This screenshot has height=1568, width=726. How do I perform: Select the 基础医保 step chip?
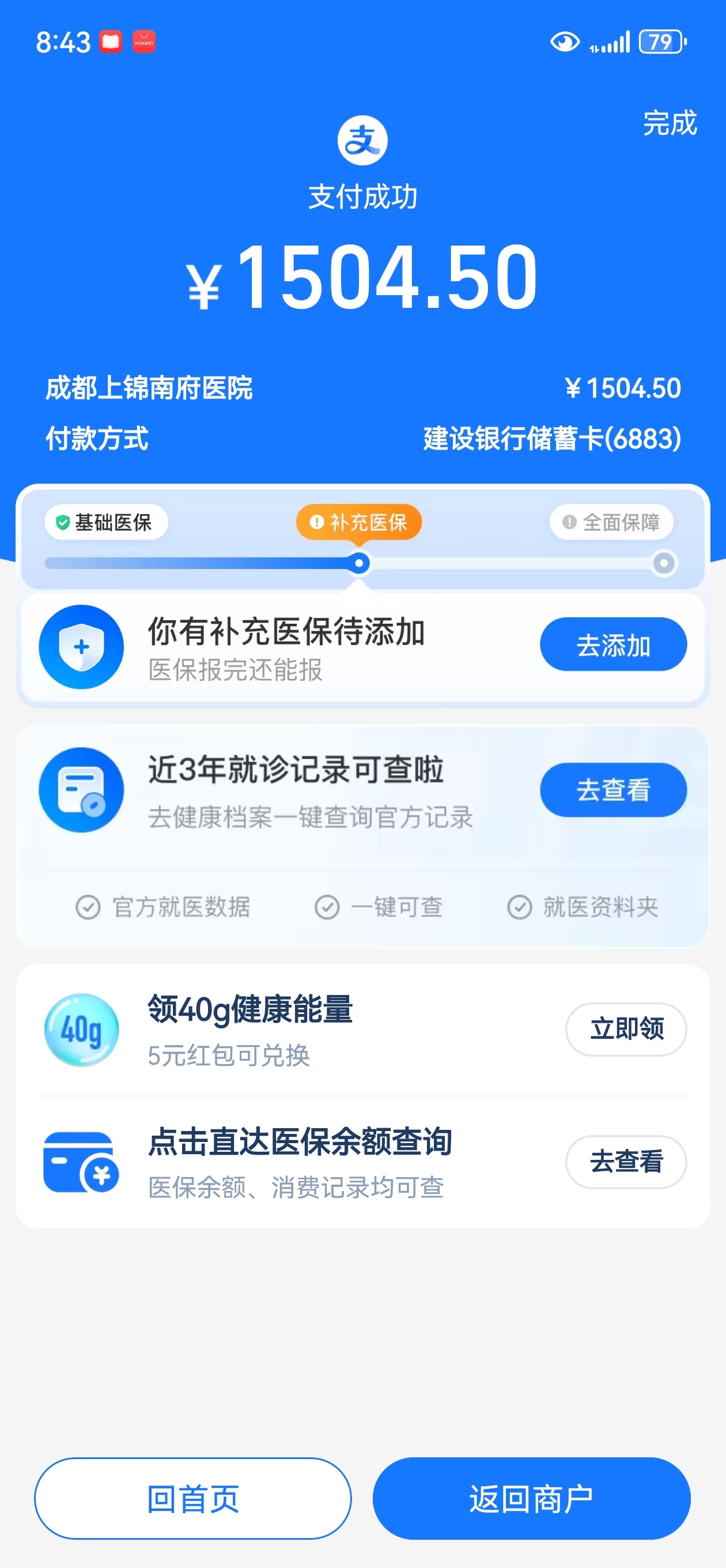(x=106, y=522)
